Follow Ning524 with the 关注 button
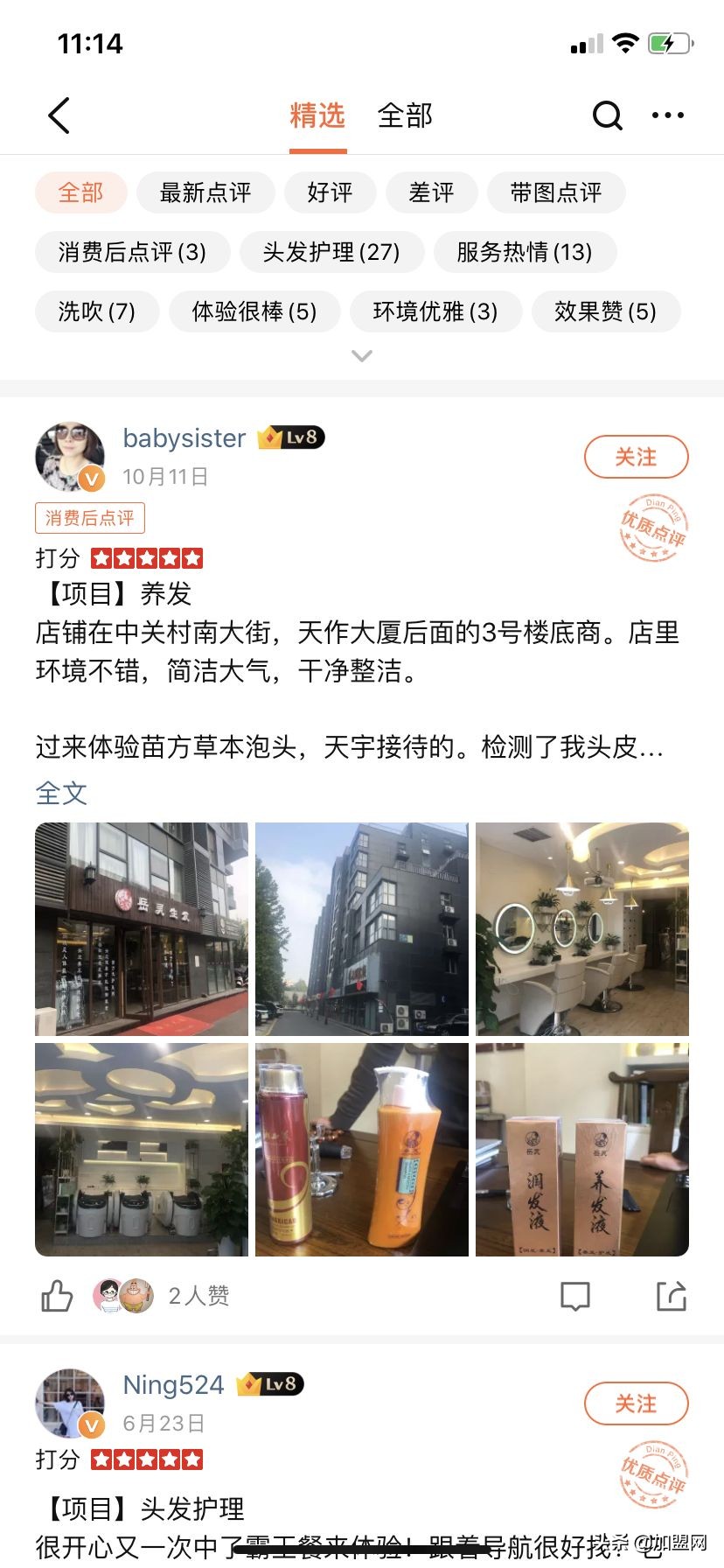 pos(637,1403)
